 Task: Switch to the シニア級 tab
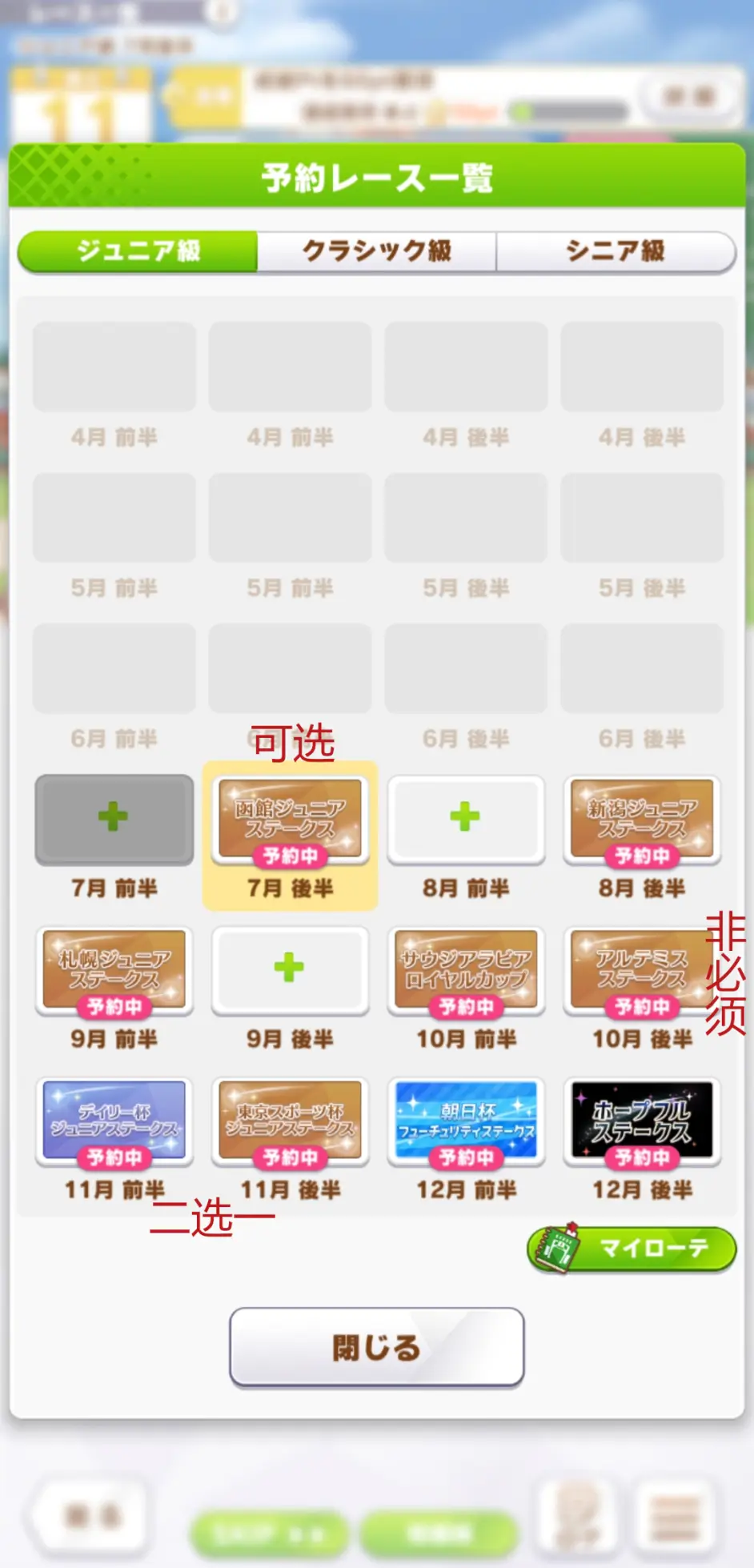point(615,251)
